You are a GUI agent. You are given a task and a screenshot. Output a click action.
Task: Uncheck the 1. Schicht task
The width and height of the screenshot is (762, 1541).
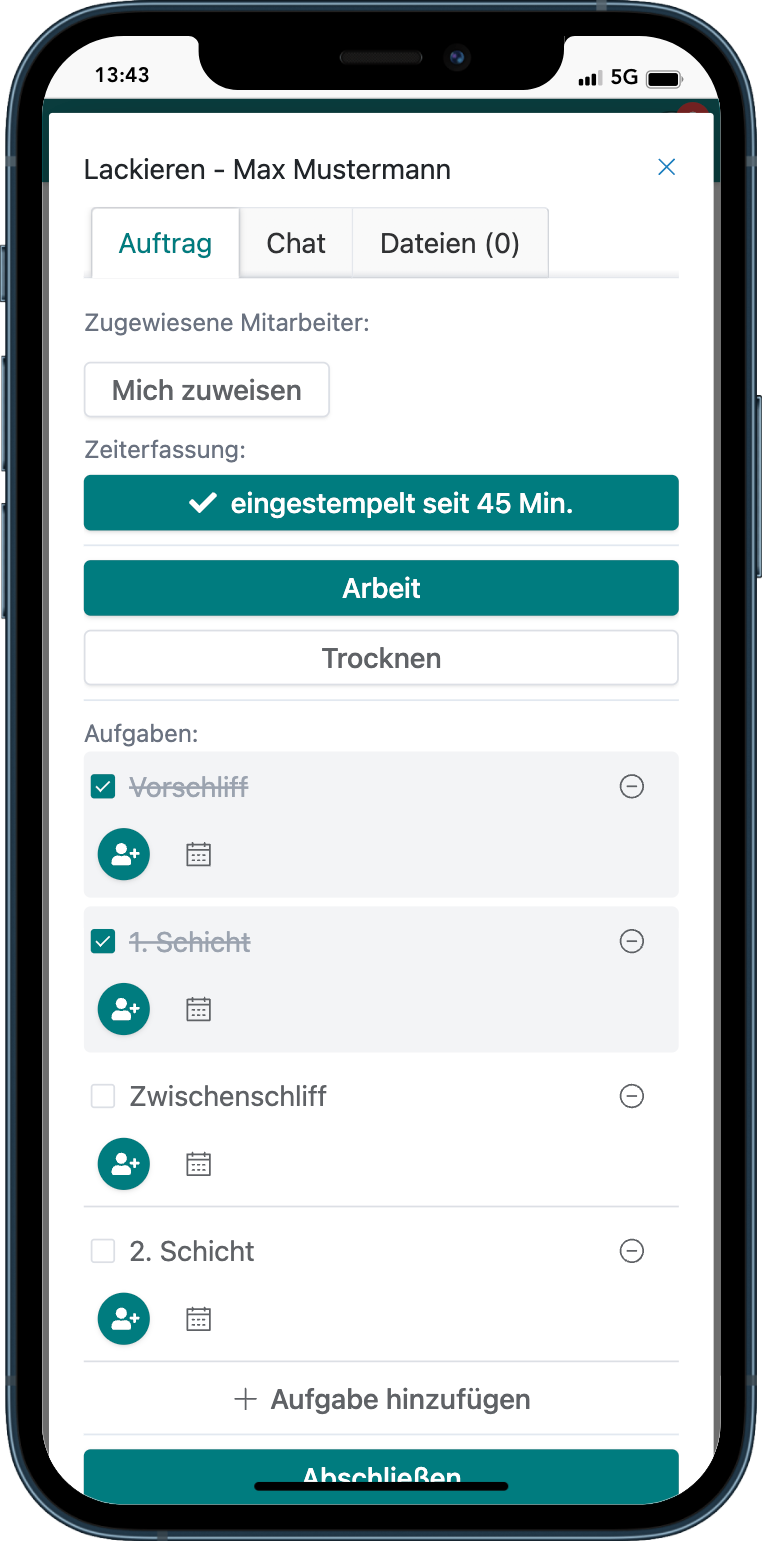pos(103,941)
